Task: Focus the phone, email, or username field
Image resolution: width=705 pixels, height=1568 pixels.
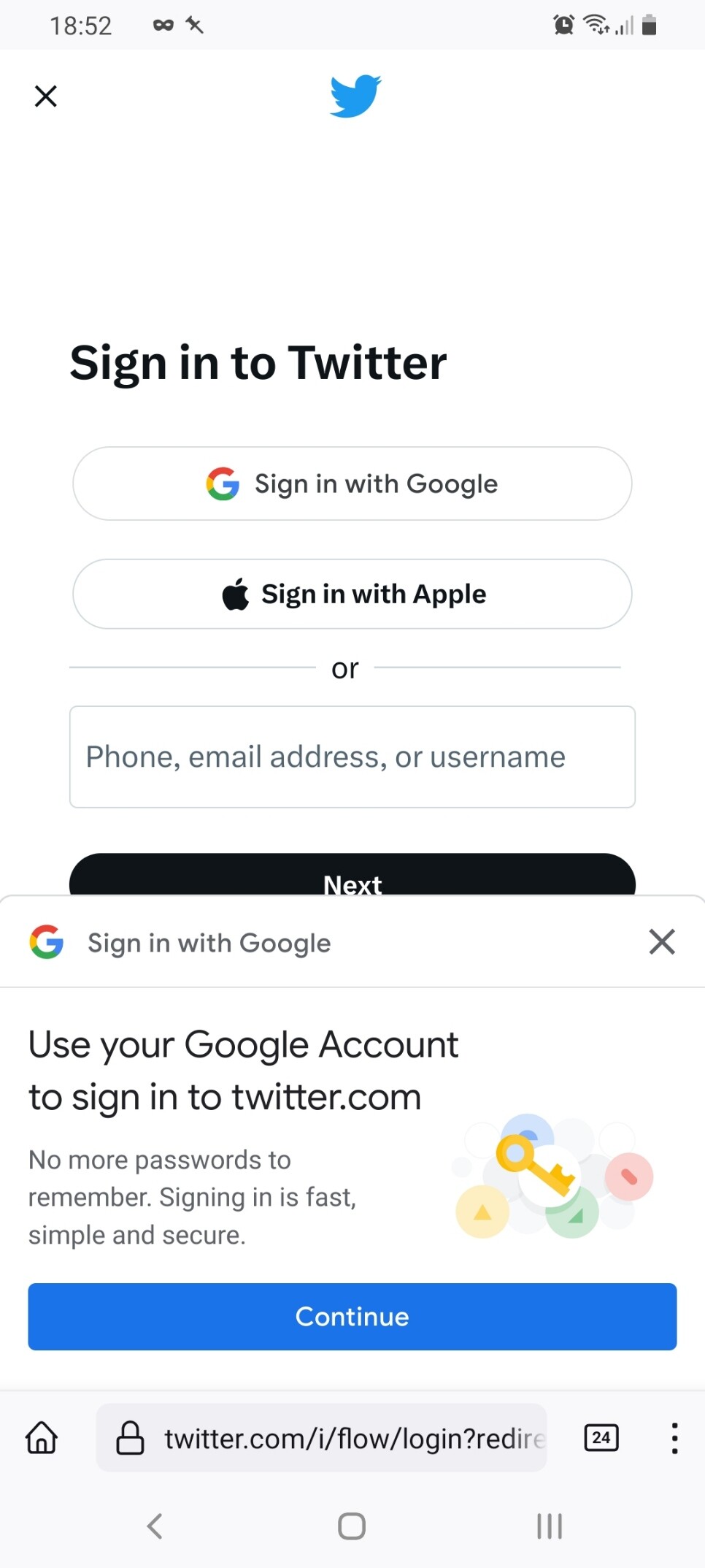Action: tap(352, 757)
